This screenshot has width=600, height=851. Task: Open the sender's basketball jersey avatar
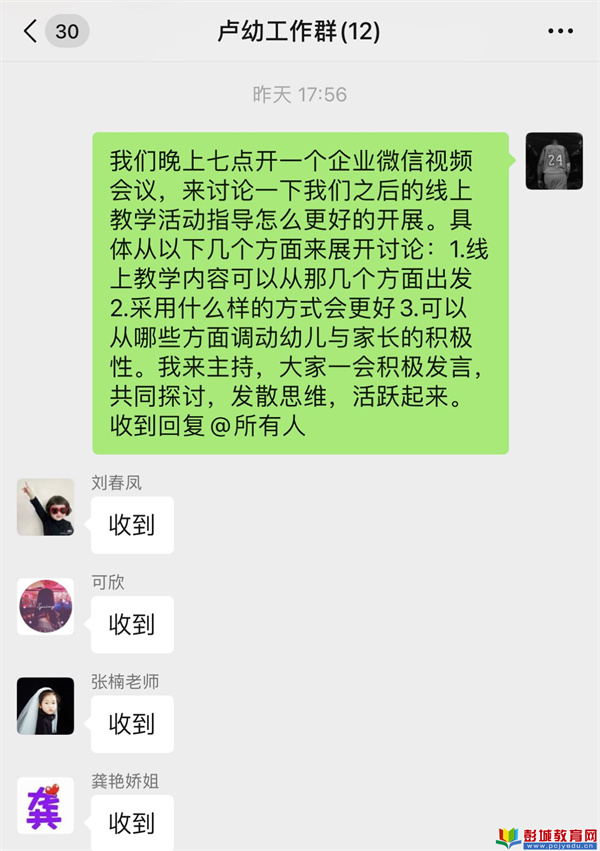pyautogui.click(x=554, y=160)
